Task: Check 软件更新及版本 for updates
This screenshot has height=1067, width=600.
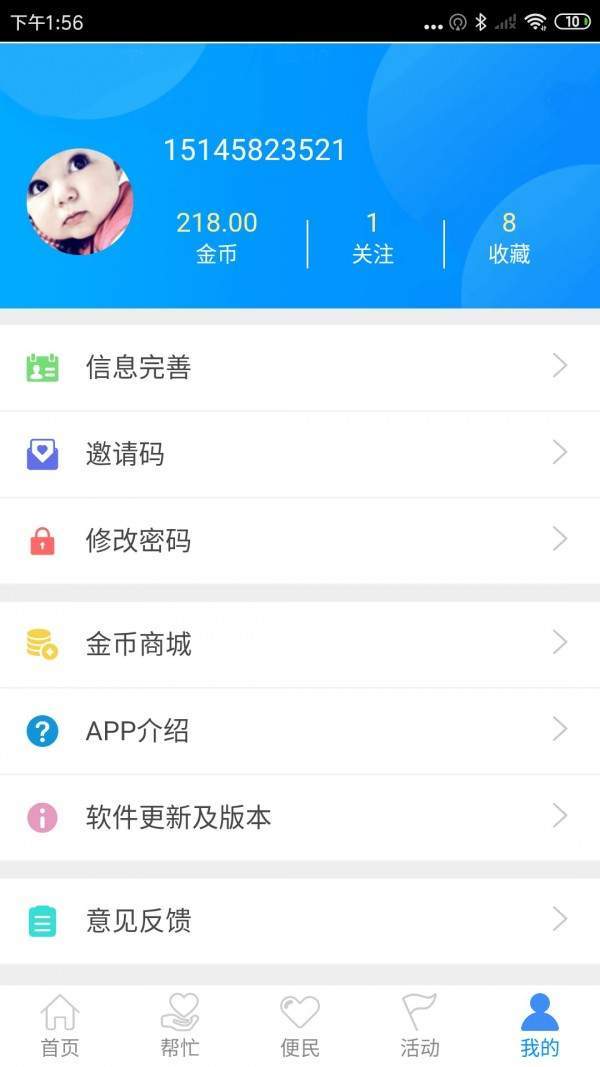Action: (x=300, y=817)
